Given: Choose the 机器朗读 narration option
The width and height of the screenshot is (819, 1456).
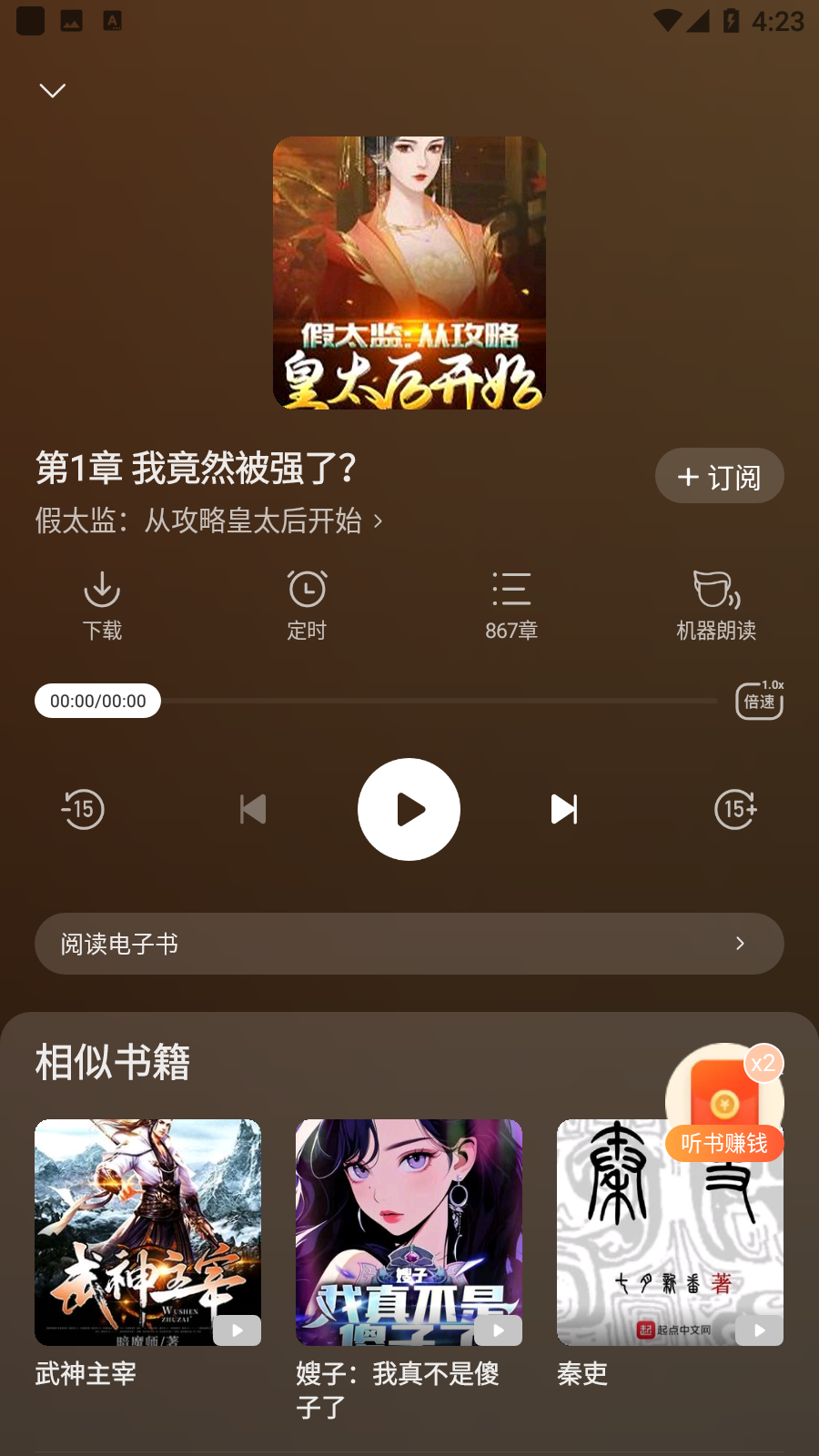Looking at the screenshot, I should click(x=716, y=605).
